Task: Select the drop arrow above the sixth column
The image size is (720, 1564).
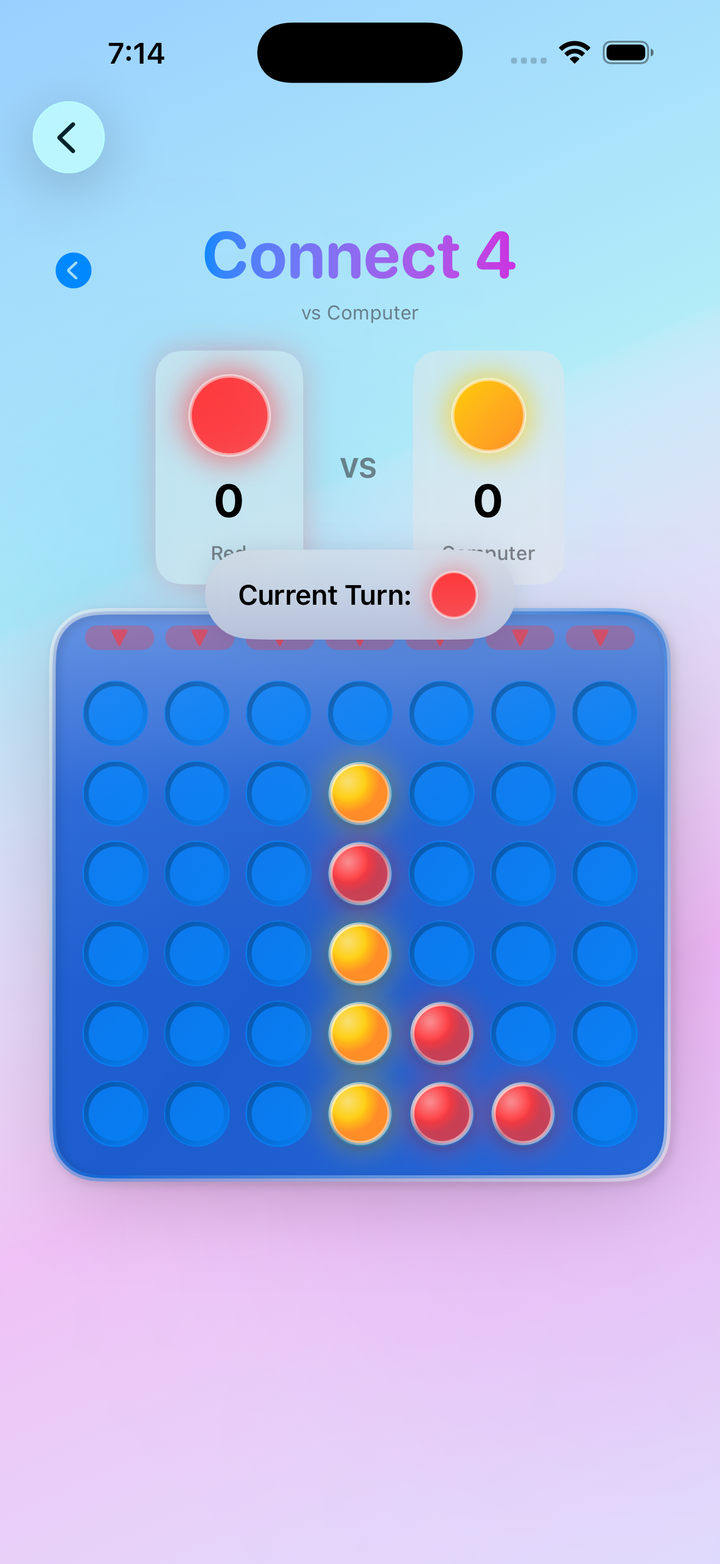Action: pos(520,637)
